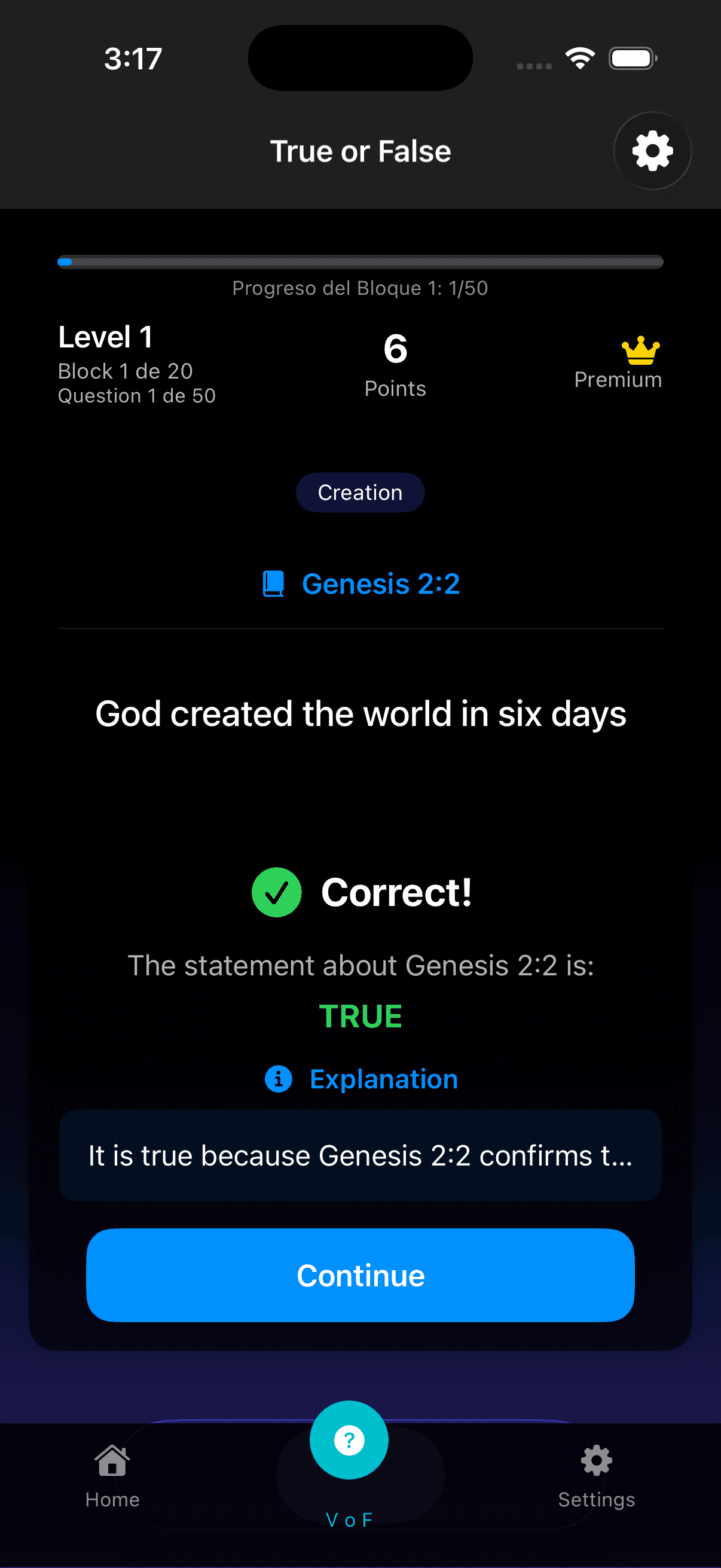Viewport: 721px width, 1568px height.
Task: Tap the Premium crown button
Action: [x=618, y=363]
